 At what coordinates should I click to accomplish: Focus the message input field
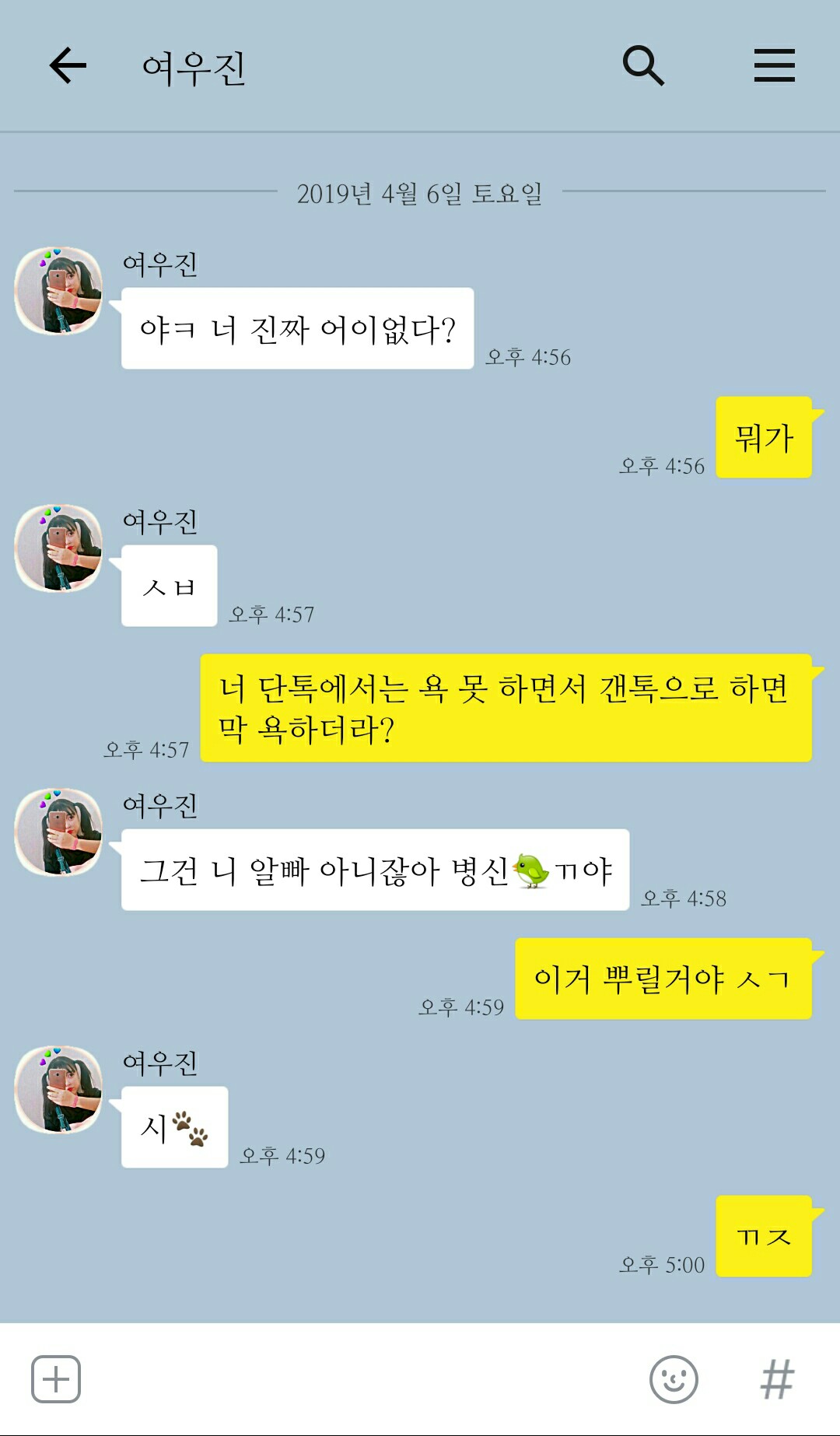pos(358,1379)
